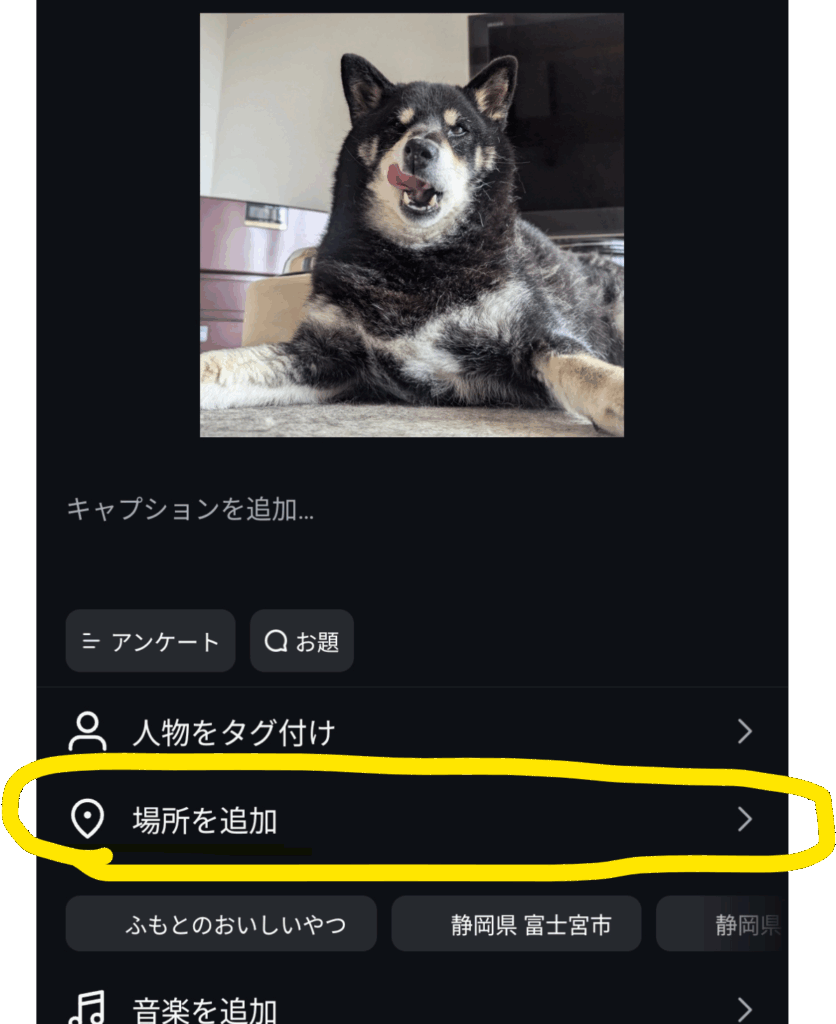Open 場所を追加 to add a location
Screen dimensions: 836x1024
tap(410, 821)
